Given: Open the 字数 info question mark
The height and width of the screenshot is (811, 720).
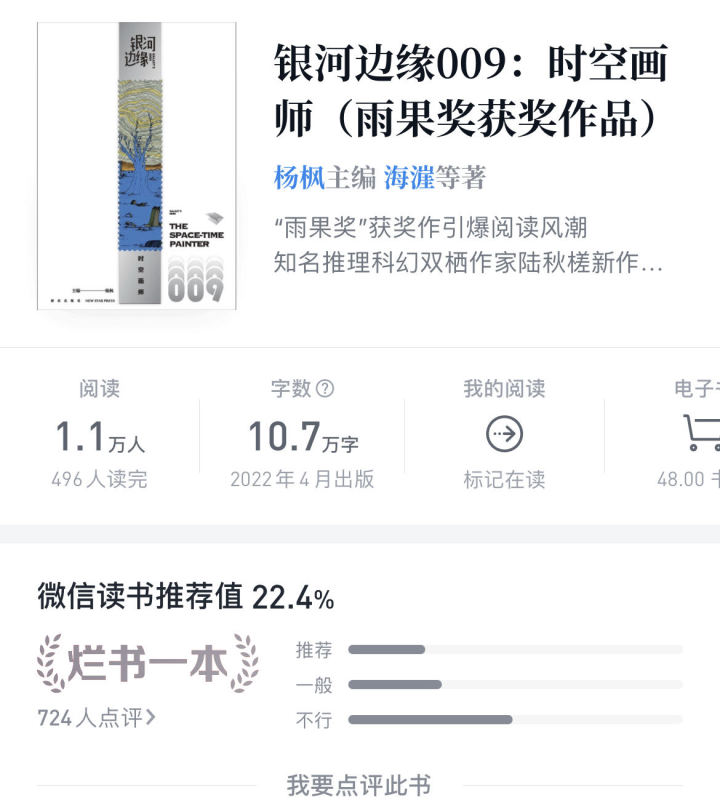Looking at the screenshot, I should tap(325, 389).
